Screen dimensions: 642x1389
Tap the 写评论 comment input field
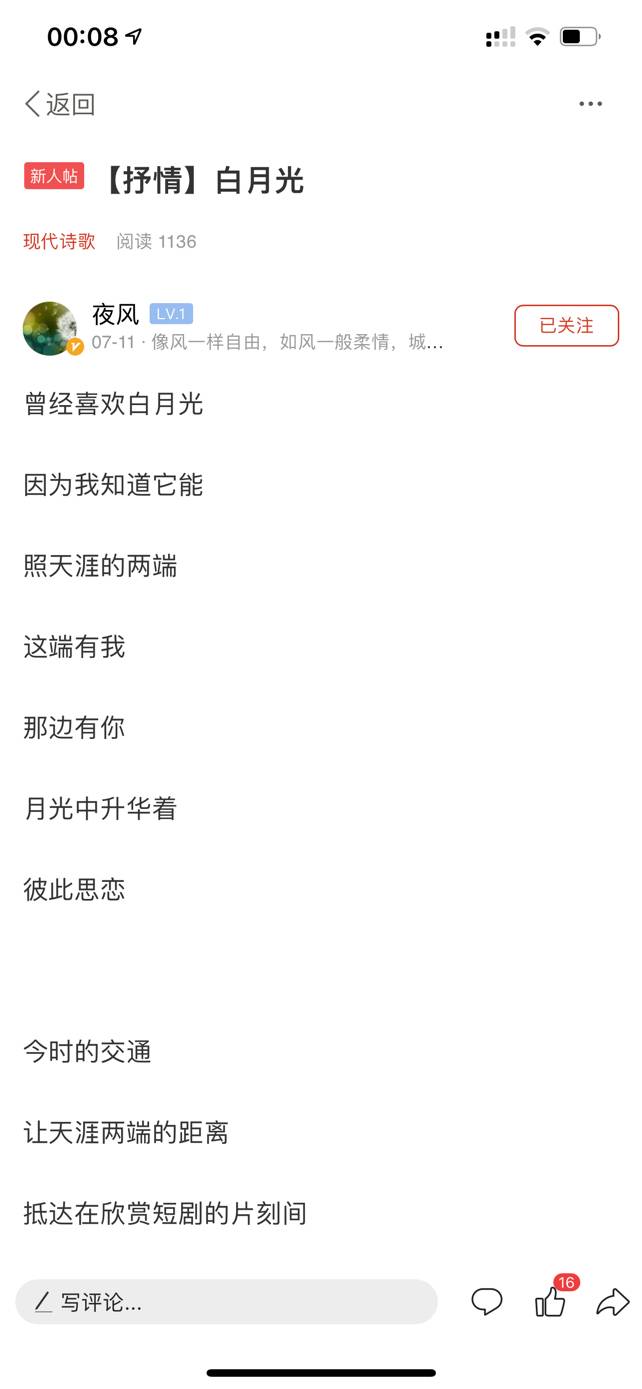pyautogui.click(x=227, y=1302)
